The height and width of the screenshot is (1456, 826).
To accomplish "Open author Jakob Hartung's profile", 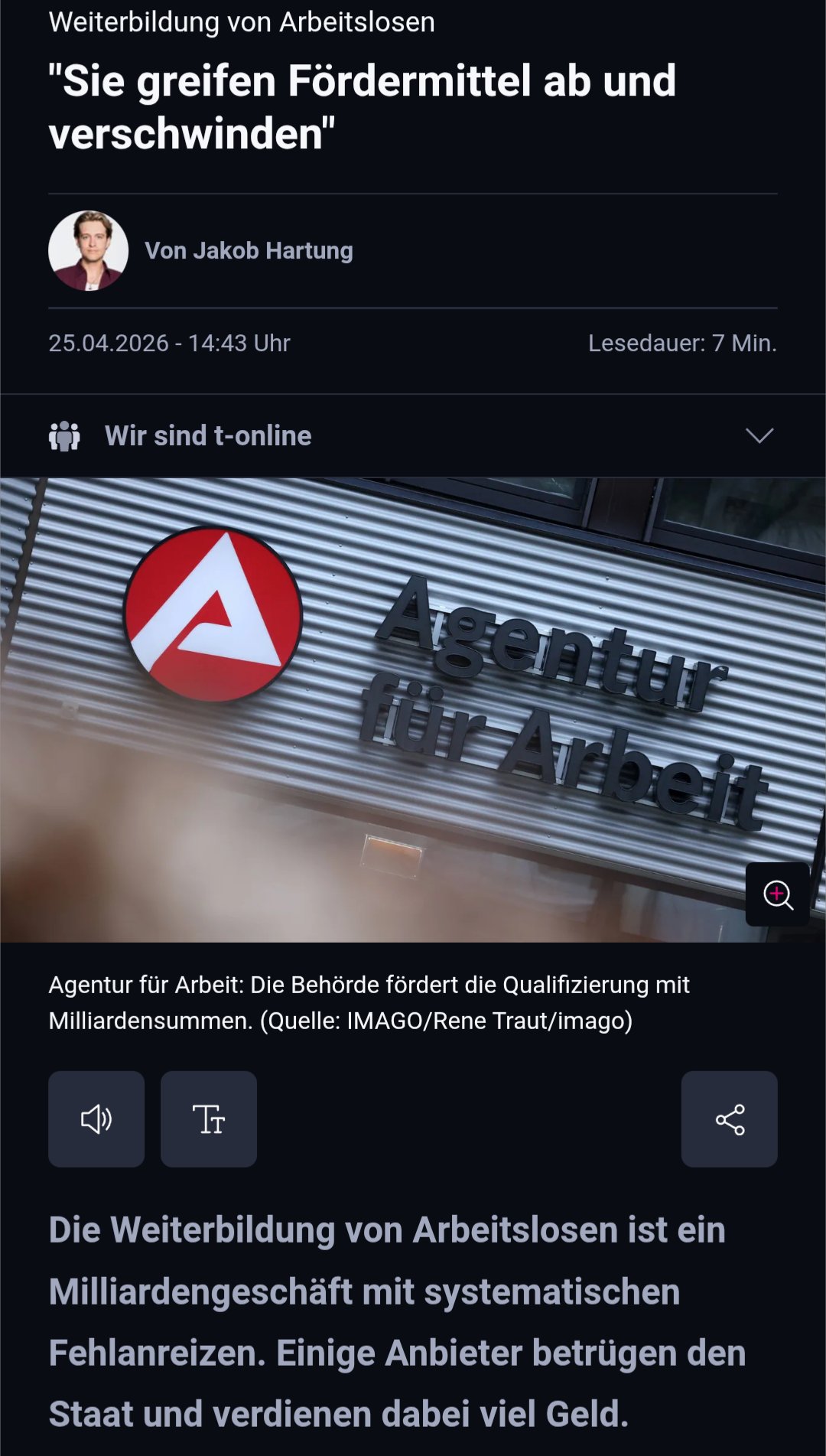I will (x=248, y=251).
